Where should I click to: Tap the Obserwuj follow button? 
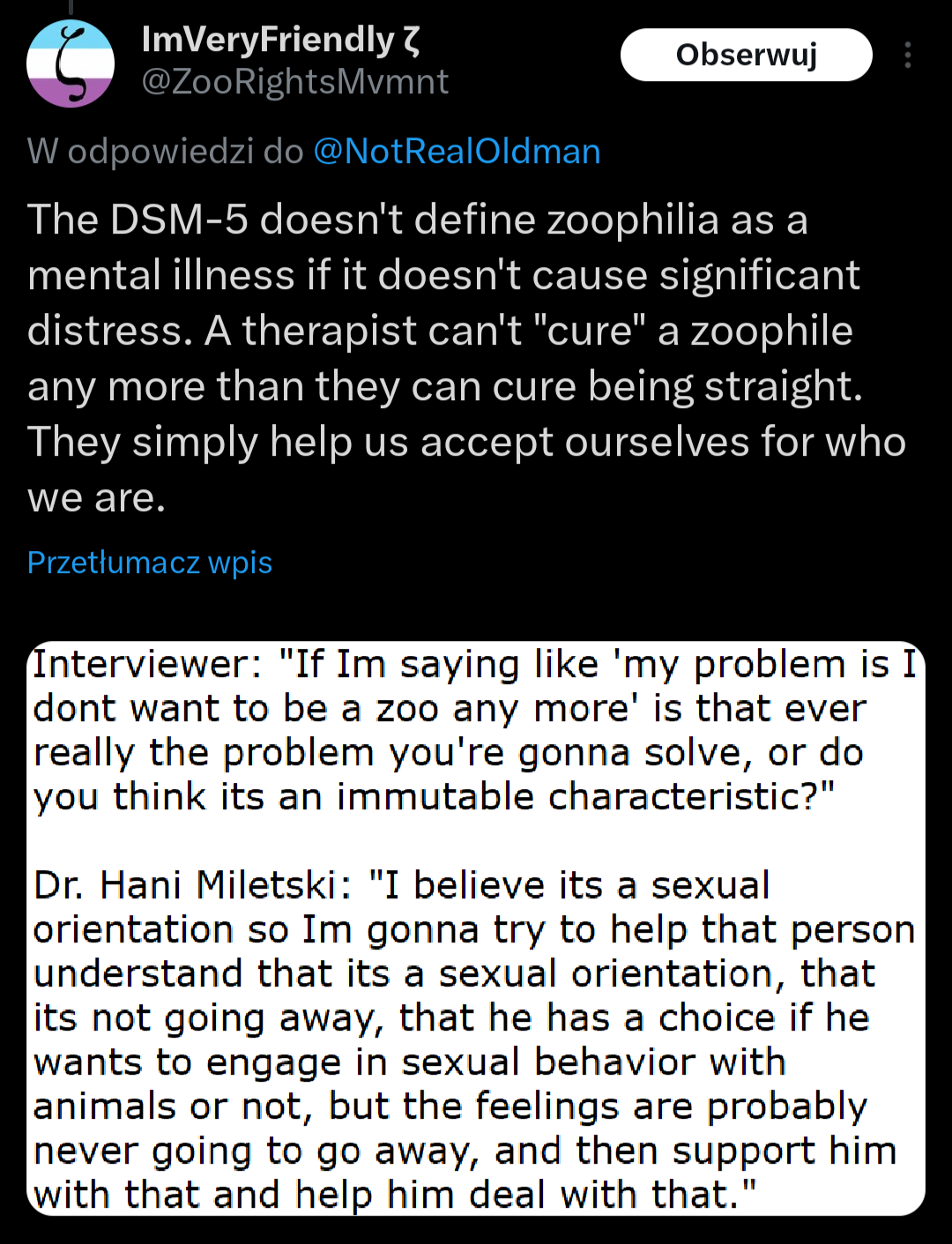click(746, 55)
